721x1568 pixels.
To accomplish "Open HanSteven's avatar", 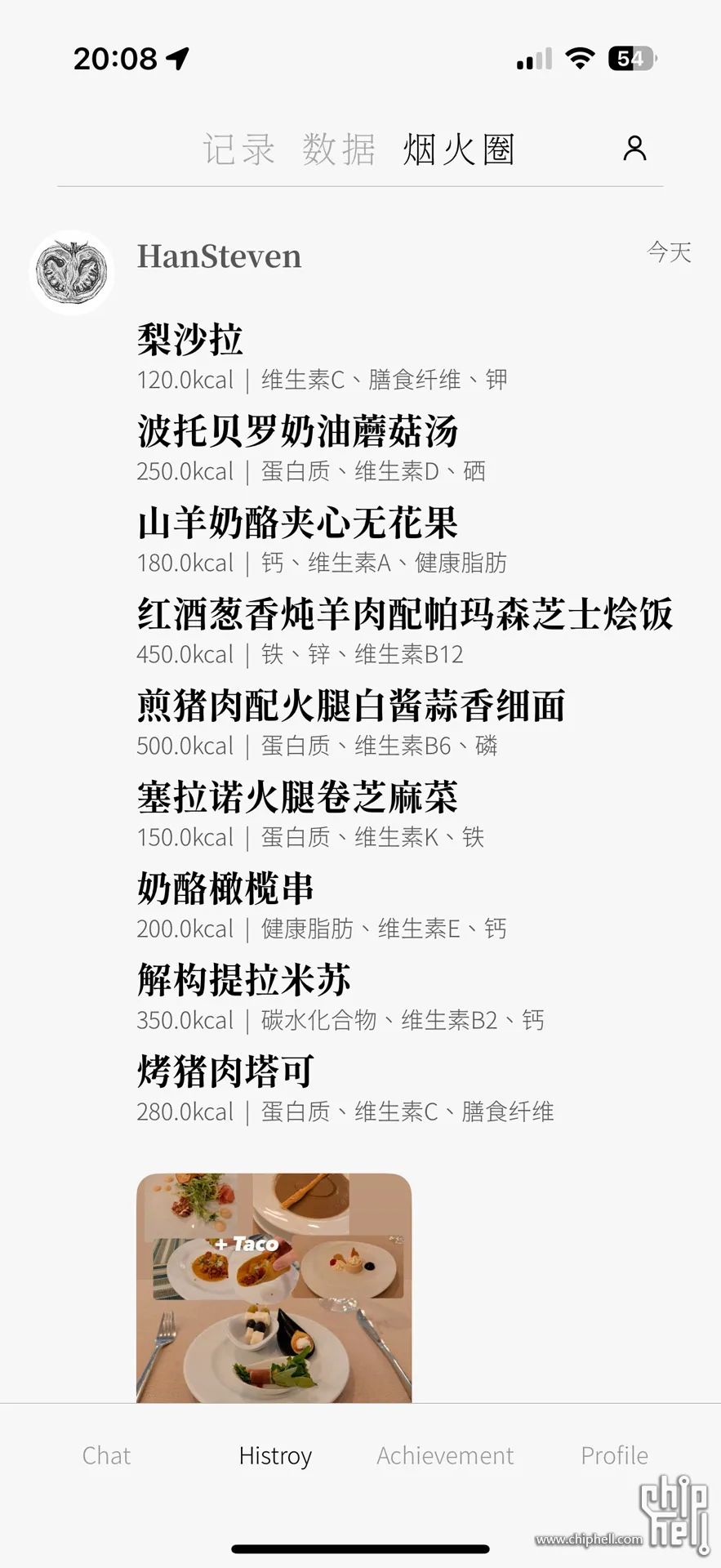I will 72,272.
